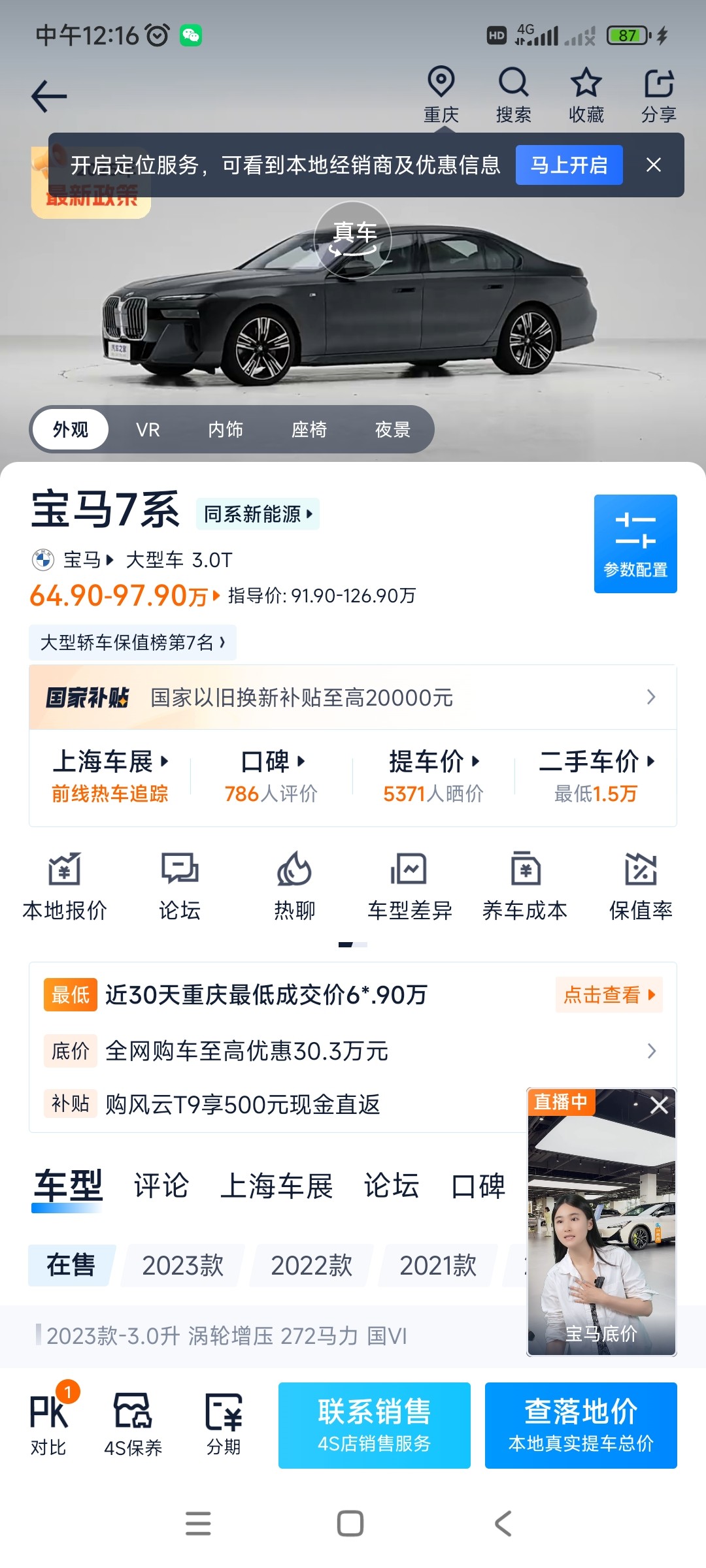Open the 搜索 search icon
The height and width of the screenshot is (1568, 706).
tap(513, 95)
